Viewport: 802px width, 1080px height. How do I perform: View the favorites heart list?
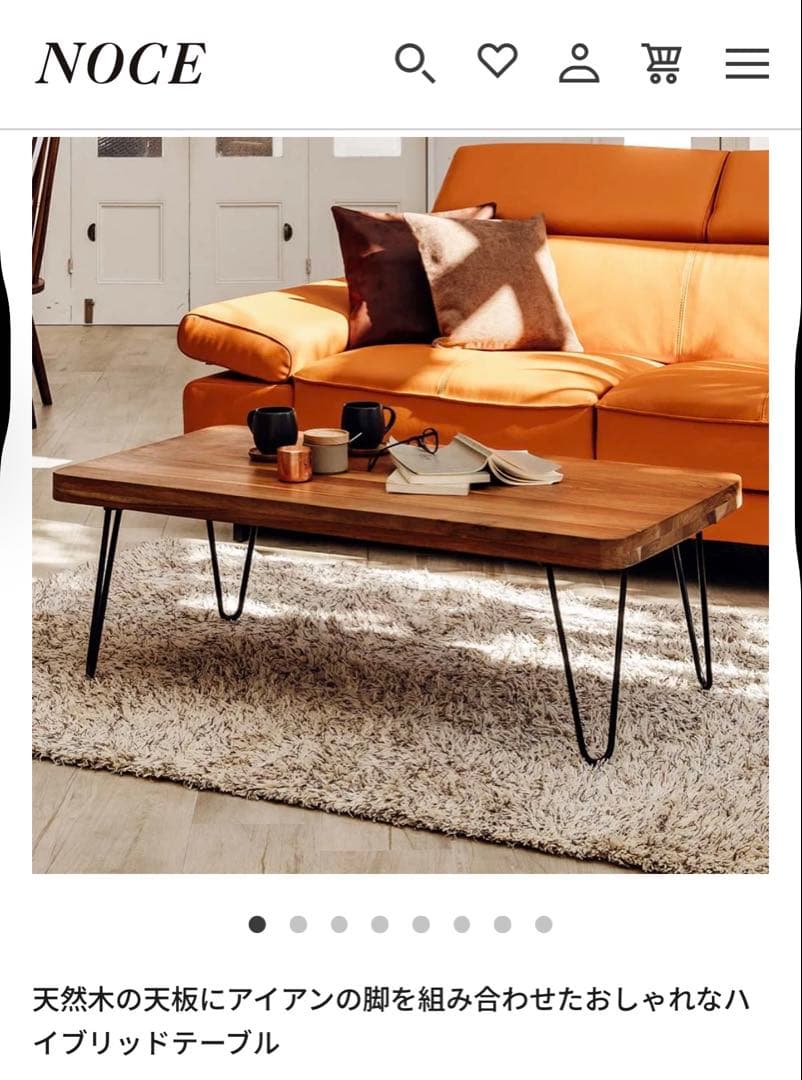(497, 63)
